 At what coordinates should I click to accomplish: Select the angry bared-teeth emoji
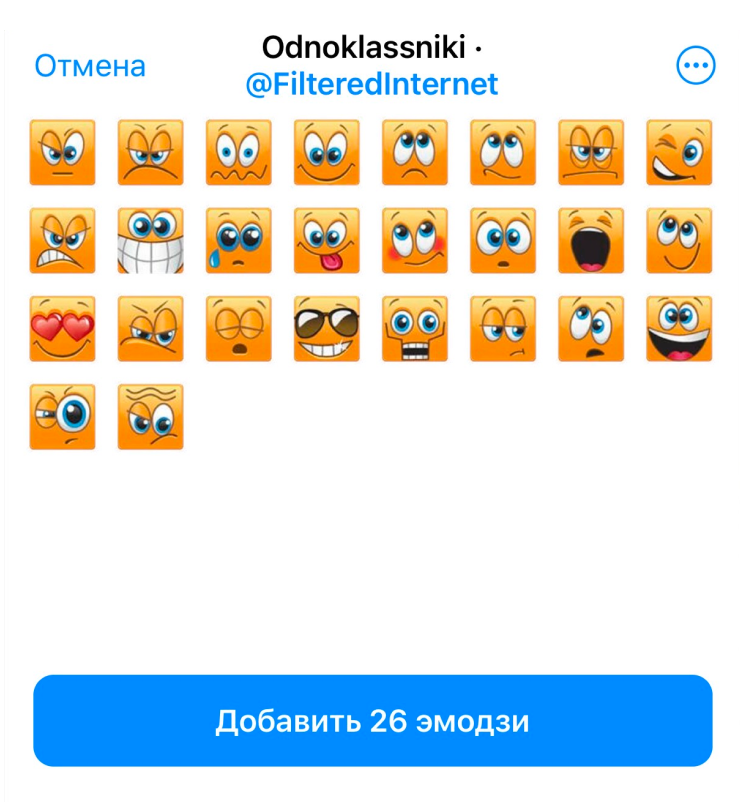62,241
